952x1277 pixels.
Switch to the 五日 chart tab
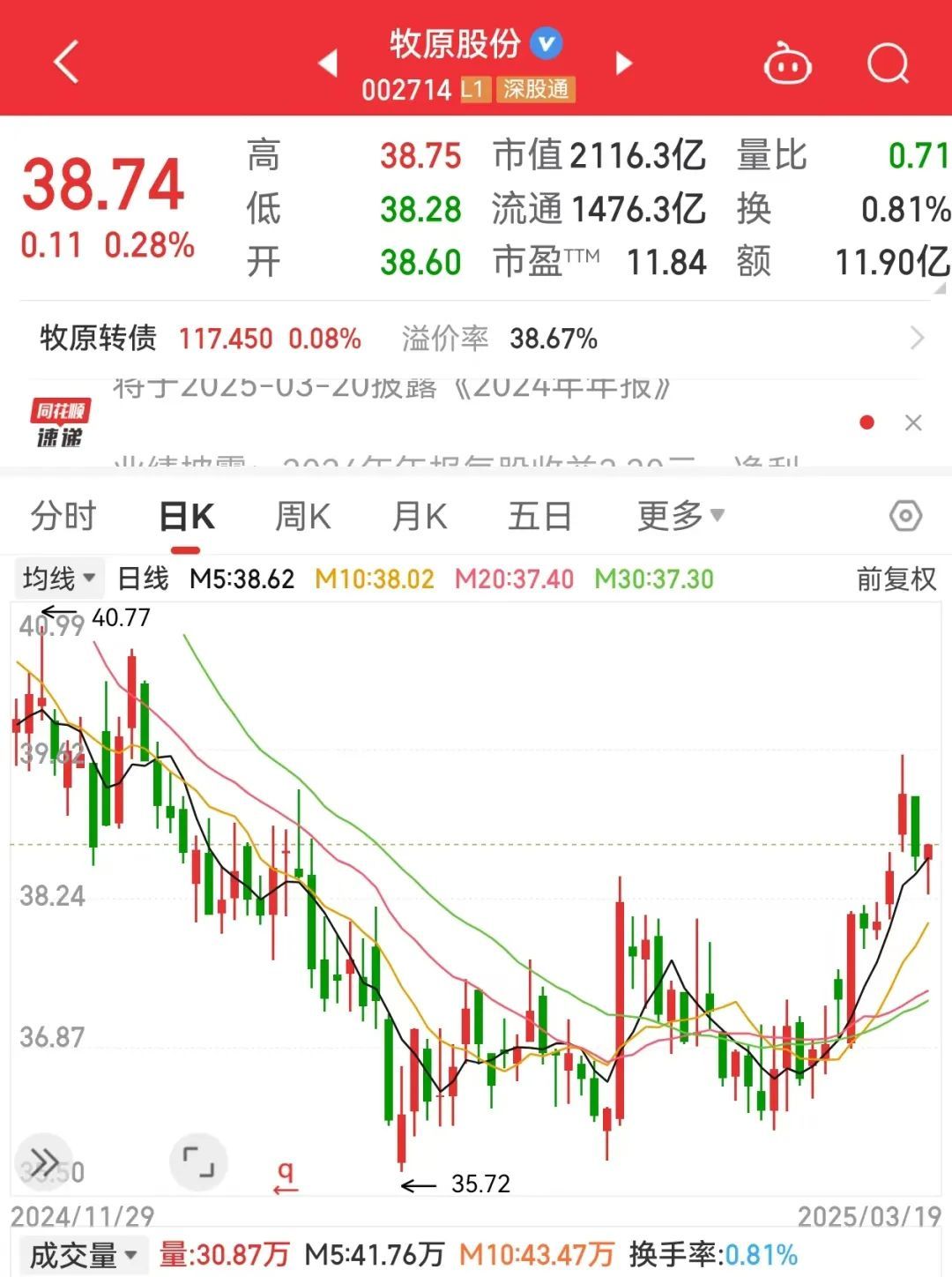[x=539, y=517]
